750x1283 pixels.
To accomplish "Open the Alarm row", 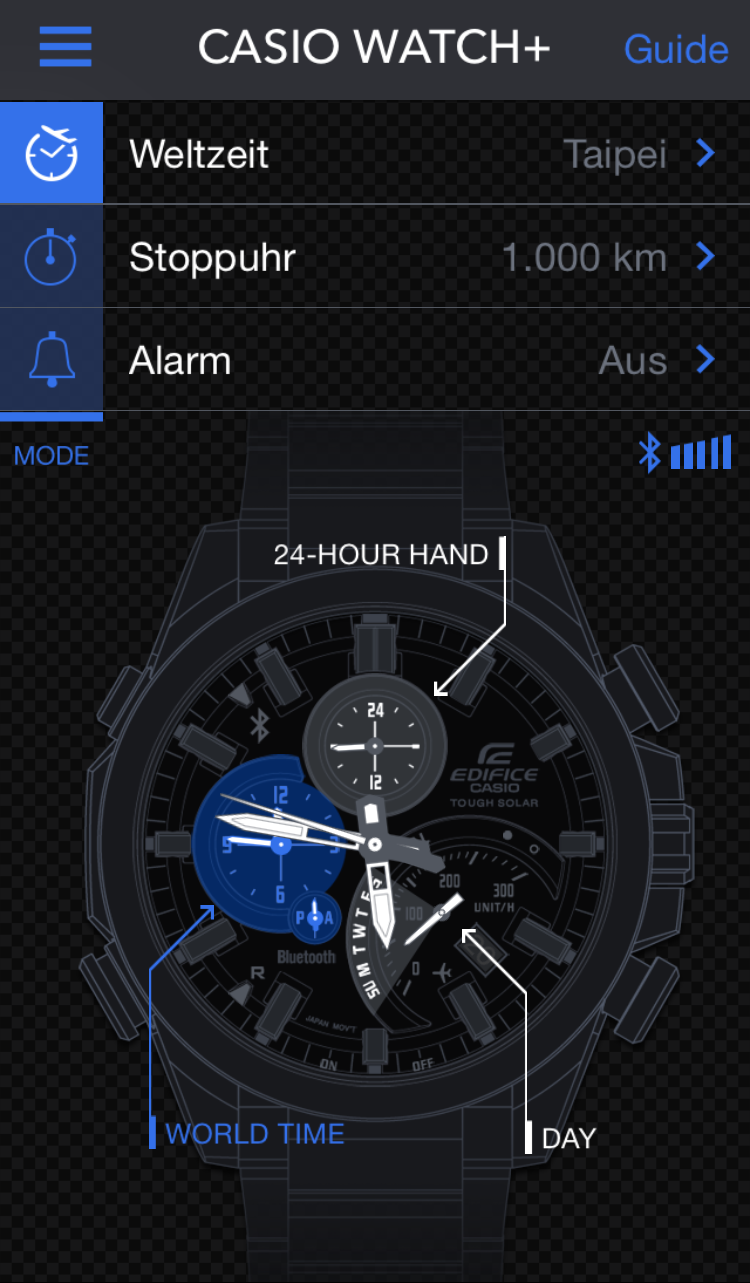I will point(427,360).
